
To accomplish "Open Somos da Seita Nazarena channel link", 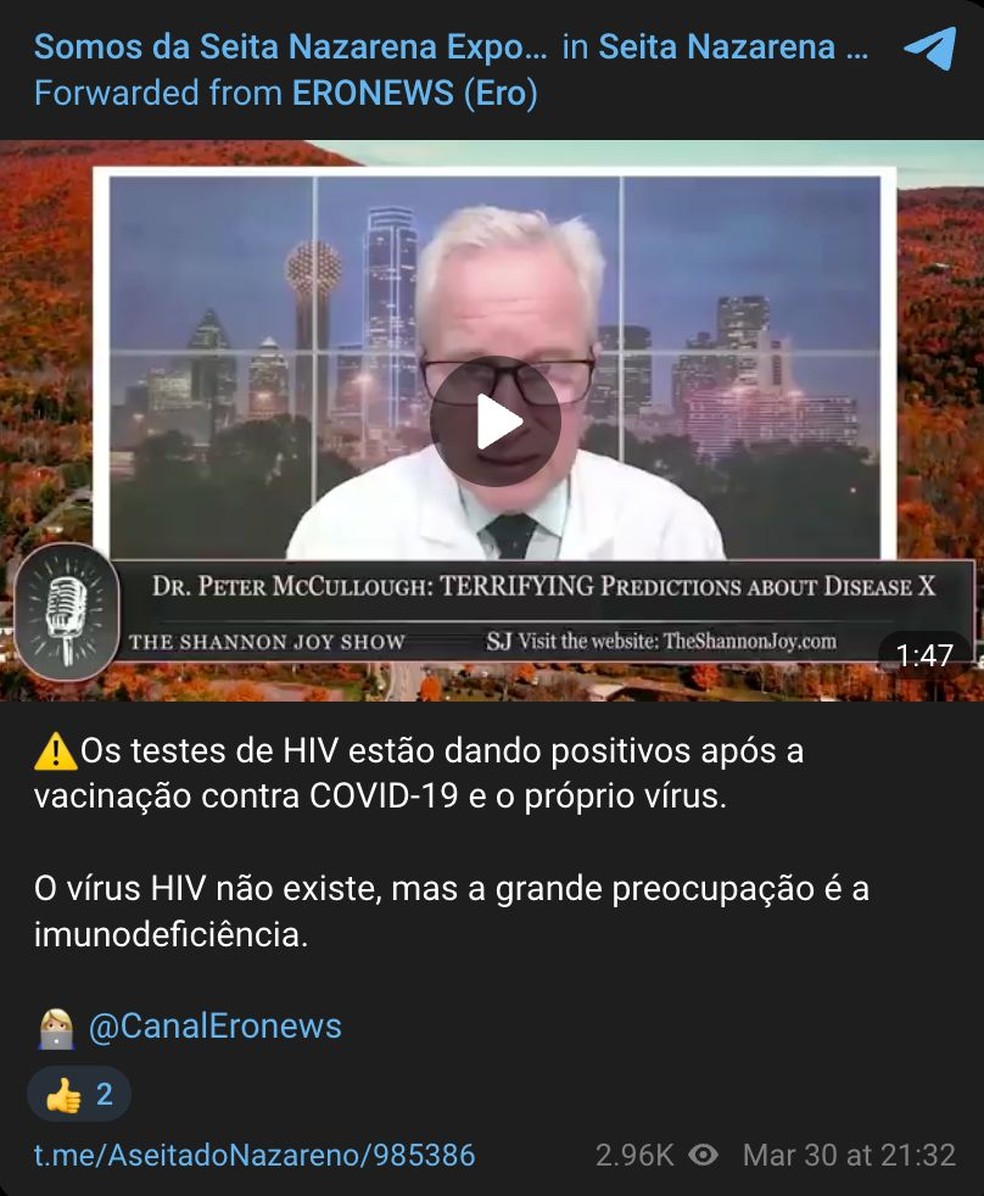I will [x=290, y=46].
